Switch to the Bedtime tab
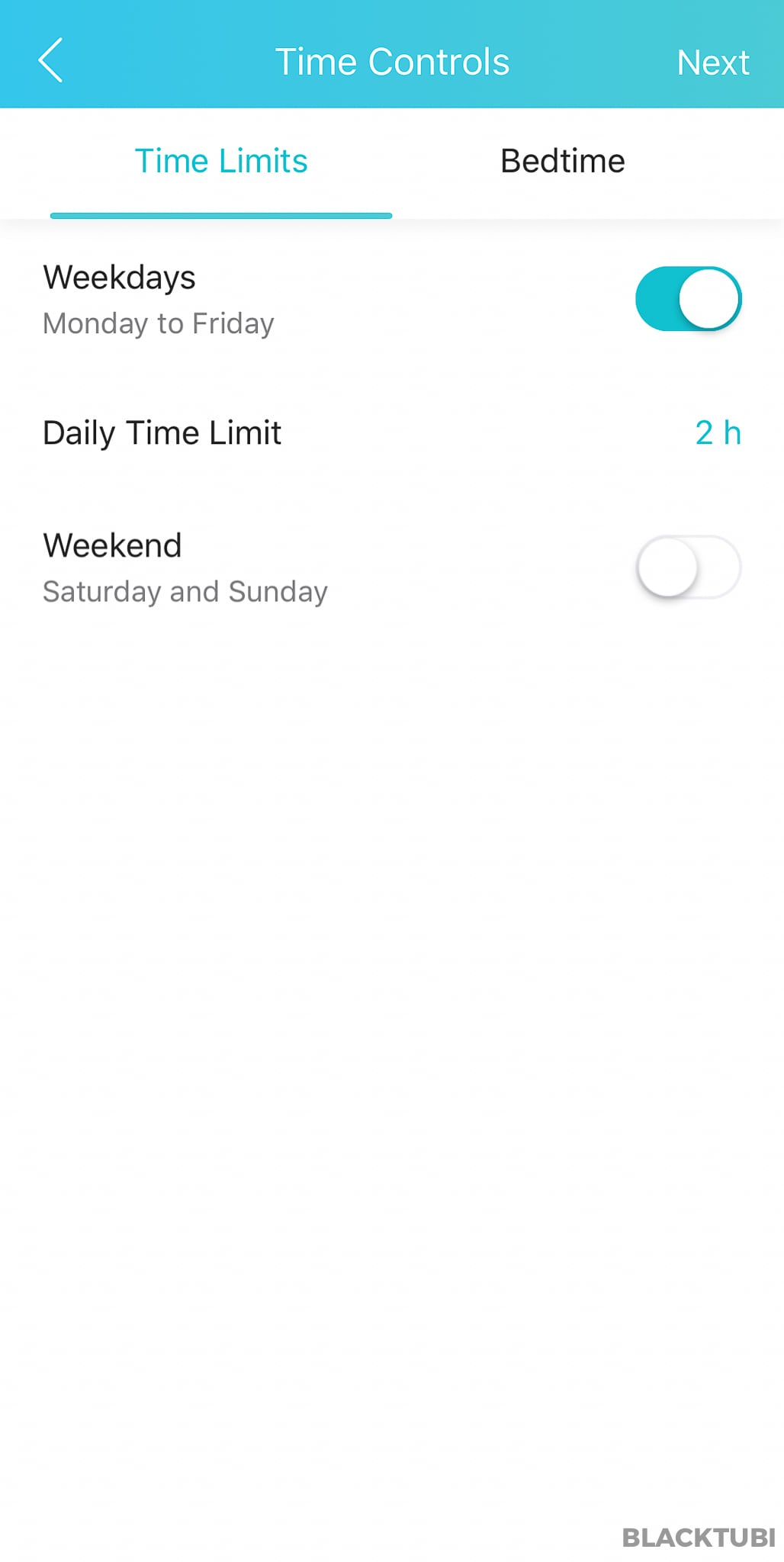The image size is (784, 1562). pos(563,162)
